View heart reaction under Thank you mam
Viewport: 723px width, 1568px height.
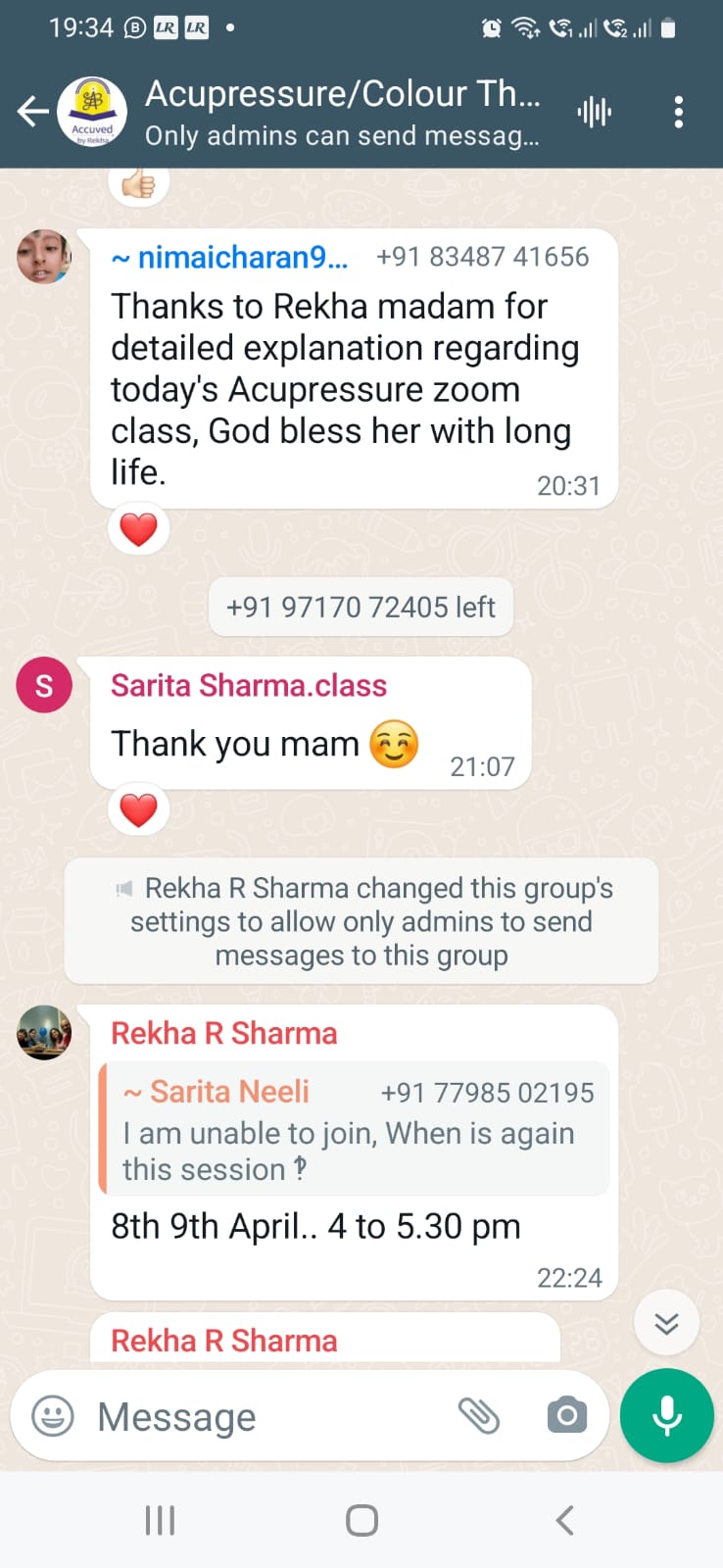(138, 810)
